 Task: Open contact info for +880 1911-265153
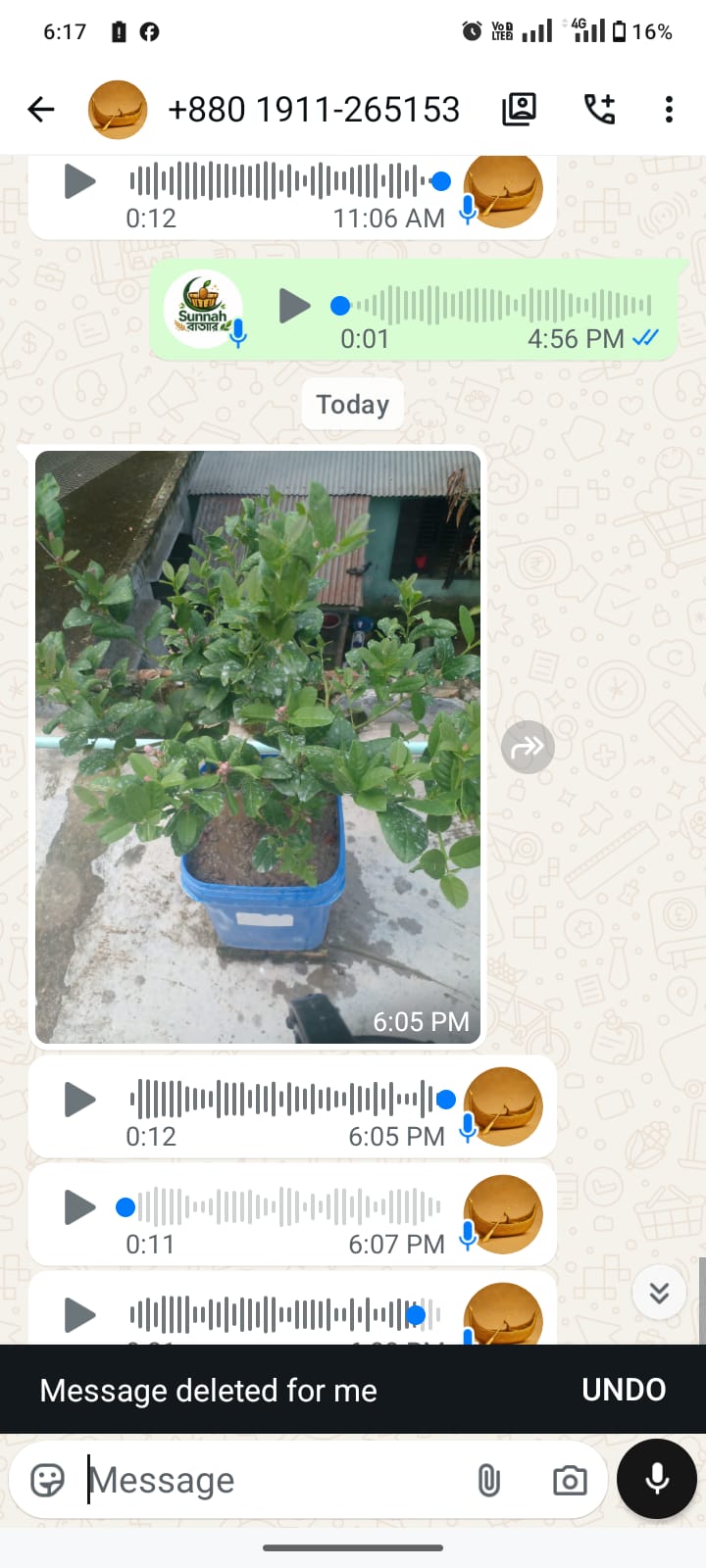point(314,109)
